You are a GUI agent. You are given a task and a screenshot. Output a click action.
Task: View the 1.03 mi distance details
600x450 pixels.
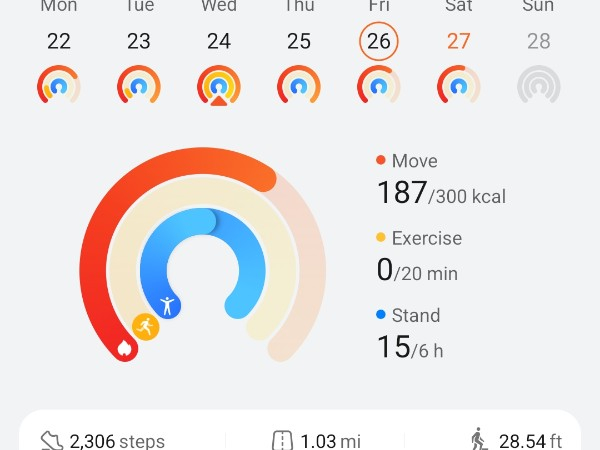[x=316, y=440]
